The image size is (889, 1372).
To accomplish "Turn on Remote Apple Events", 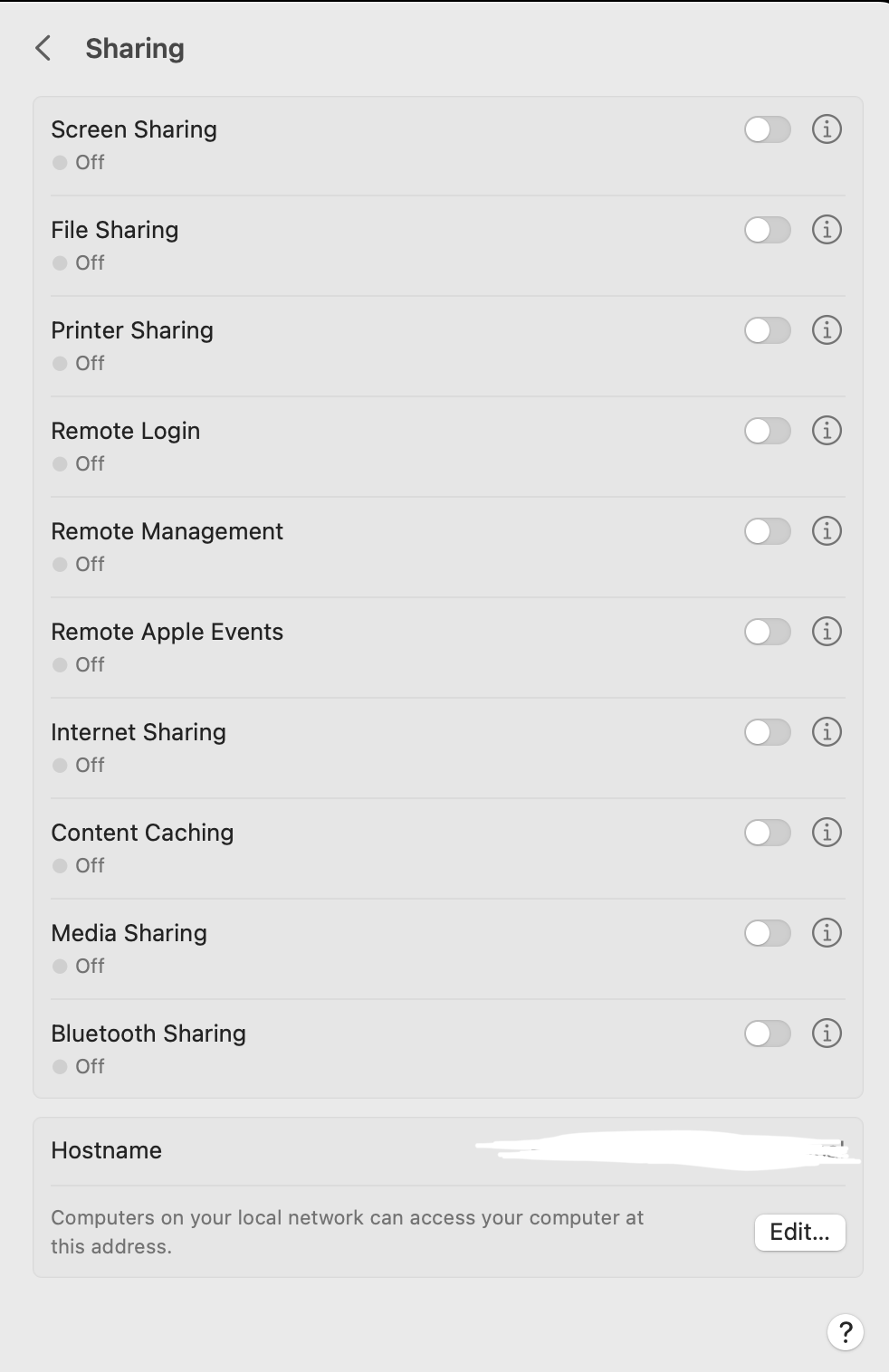I will pyautogui.click(x=767, y=632).
